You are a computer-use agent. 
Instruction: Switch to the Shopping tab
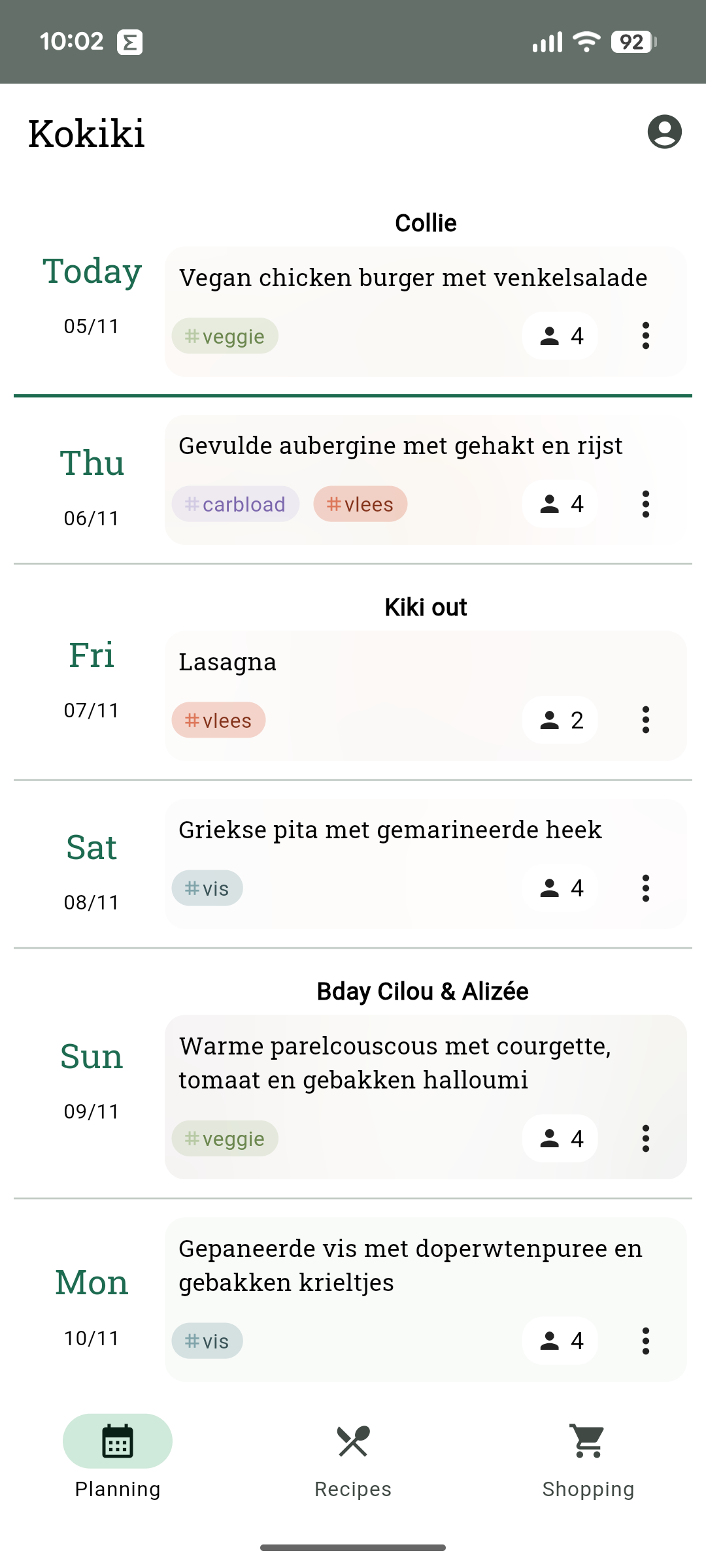pyautogui.click(x=587, y=1463)
